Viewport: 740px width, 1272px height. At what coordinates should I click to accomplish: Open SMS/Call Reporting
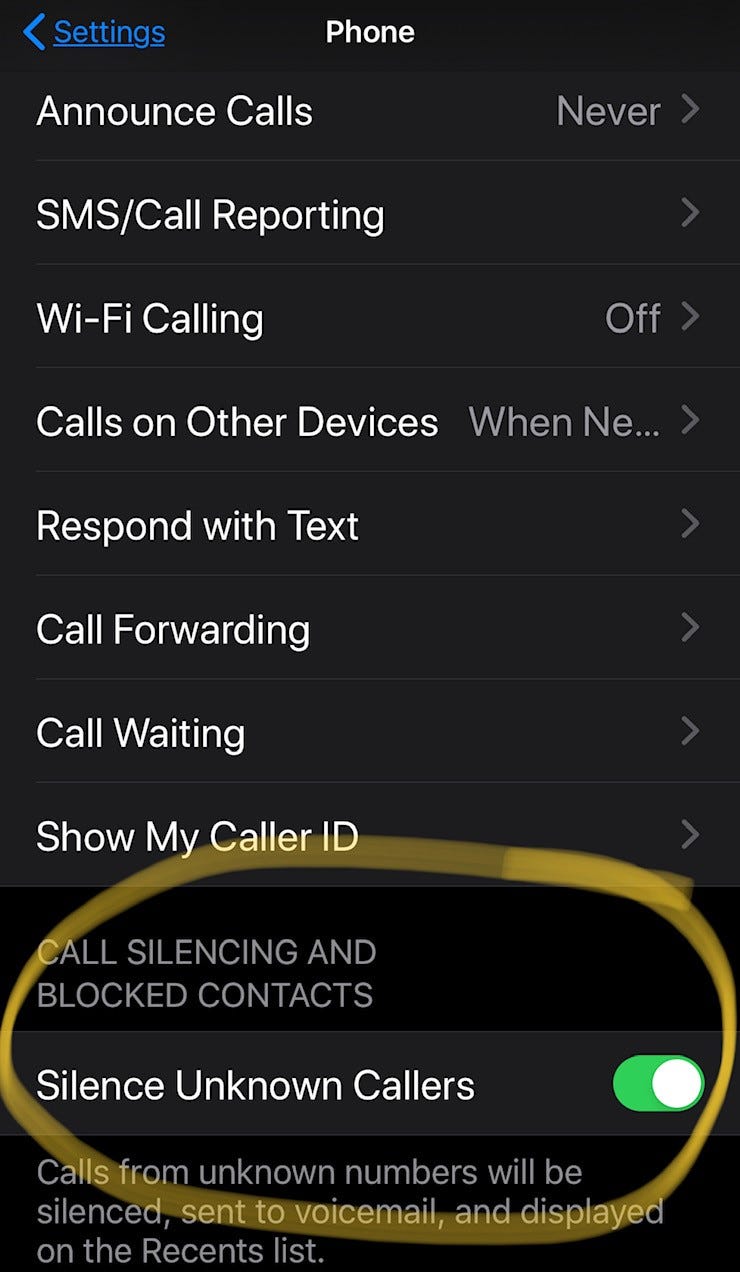[370, 213]
